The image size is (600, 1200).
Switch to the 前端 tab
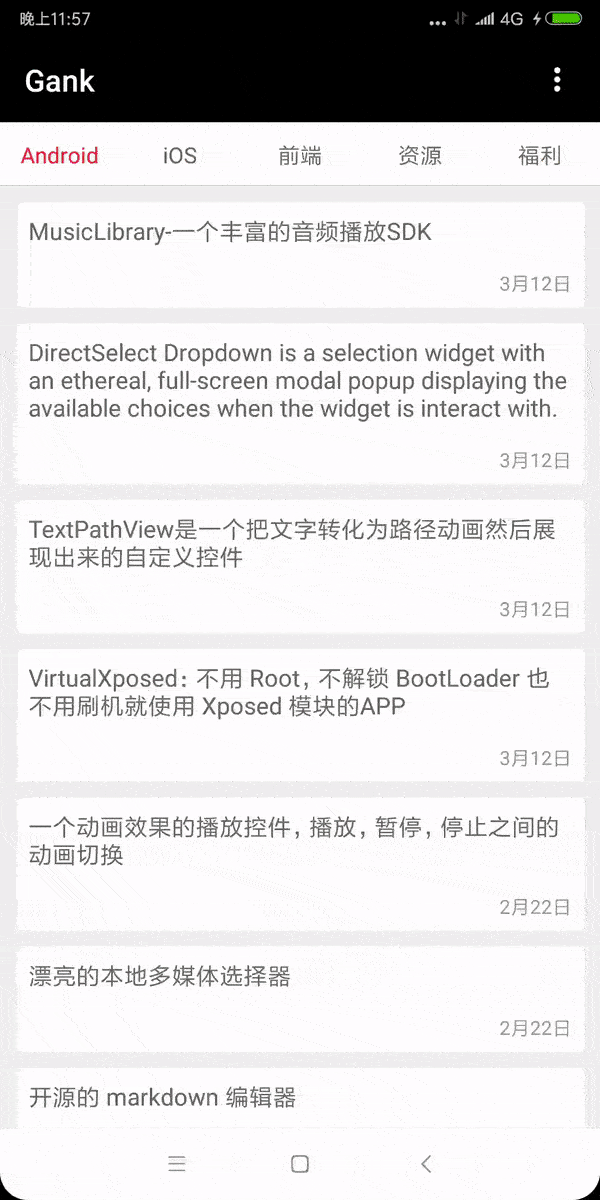click(x=300, y=156)
